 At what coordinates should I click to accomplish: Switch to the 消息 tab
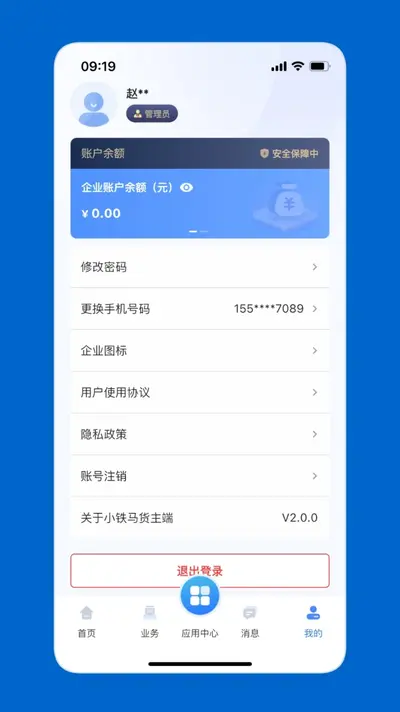point(250,621)
